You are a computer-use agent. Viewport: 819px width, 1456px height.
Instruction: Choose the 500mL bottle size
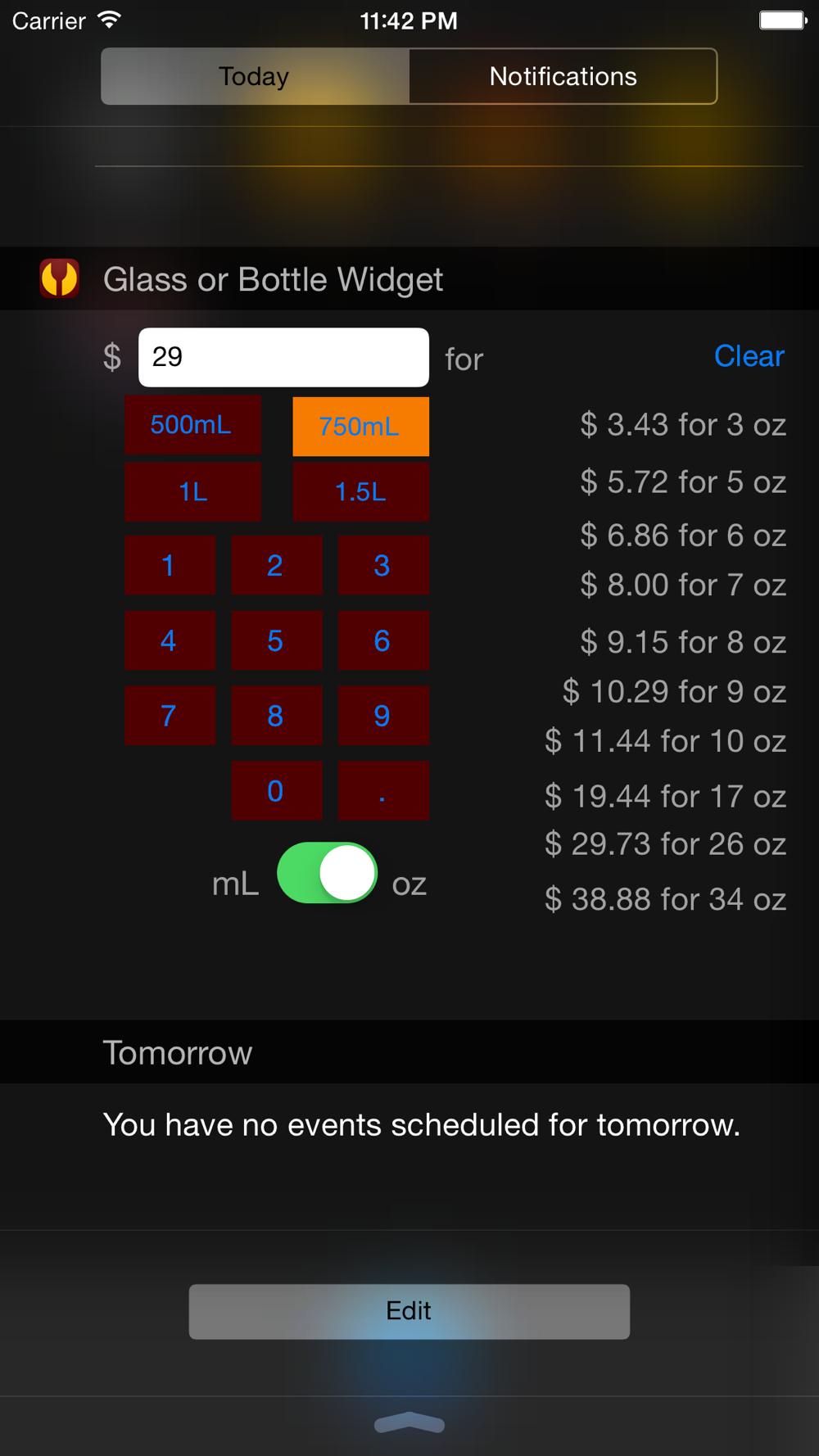[x=192, y=425]
